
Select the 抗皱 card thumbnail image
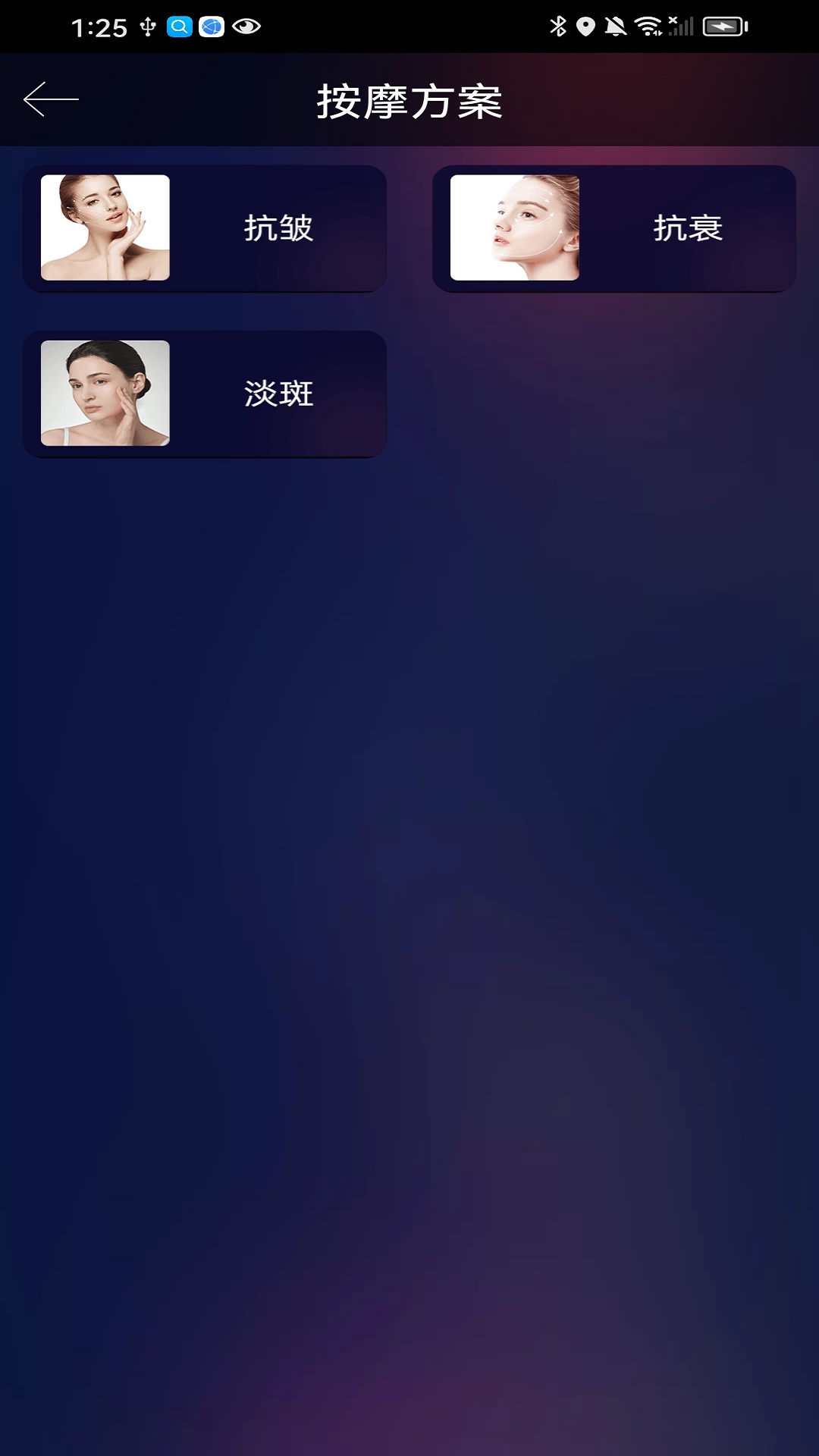click(106, 227)
